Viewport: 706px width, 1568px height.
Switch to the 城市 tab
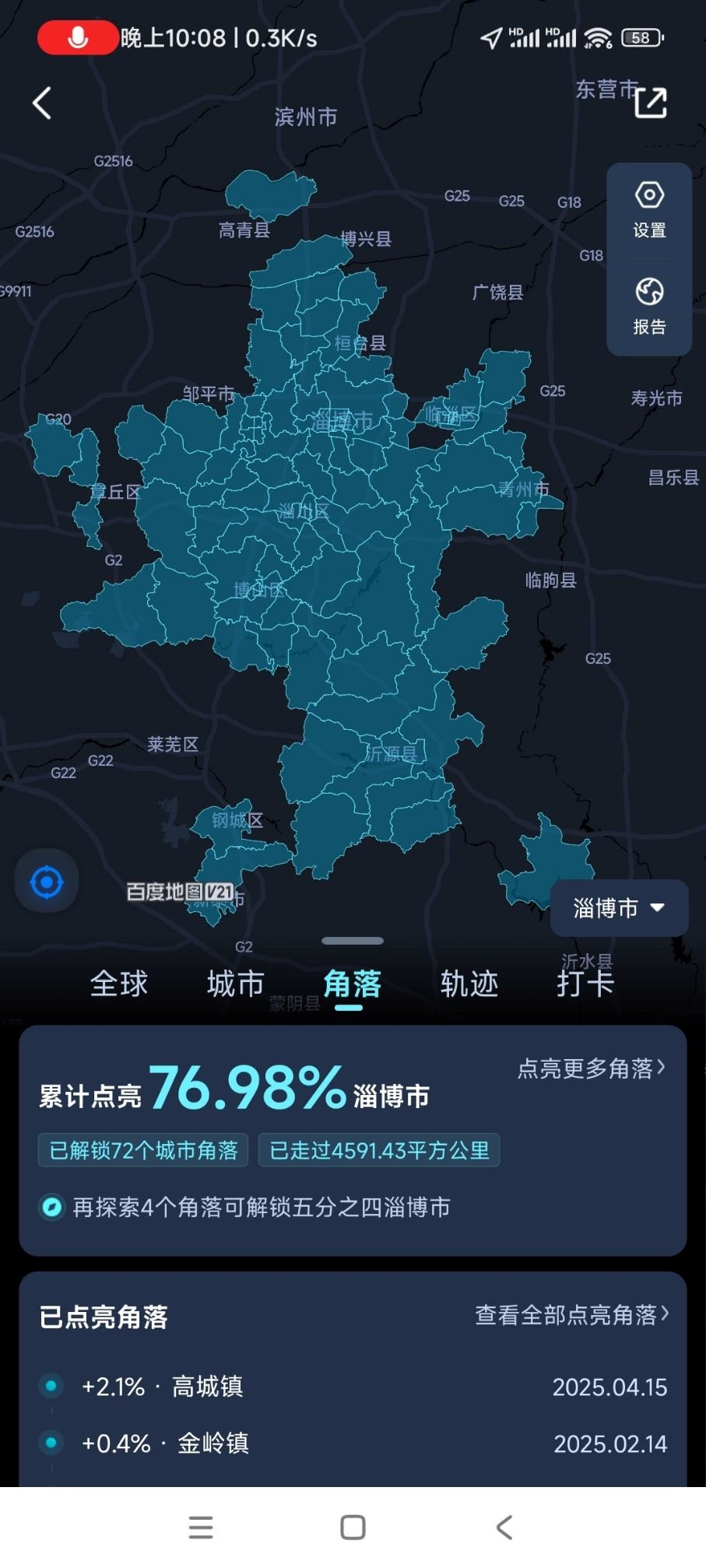click(236, 984)
